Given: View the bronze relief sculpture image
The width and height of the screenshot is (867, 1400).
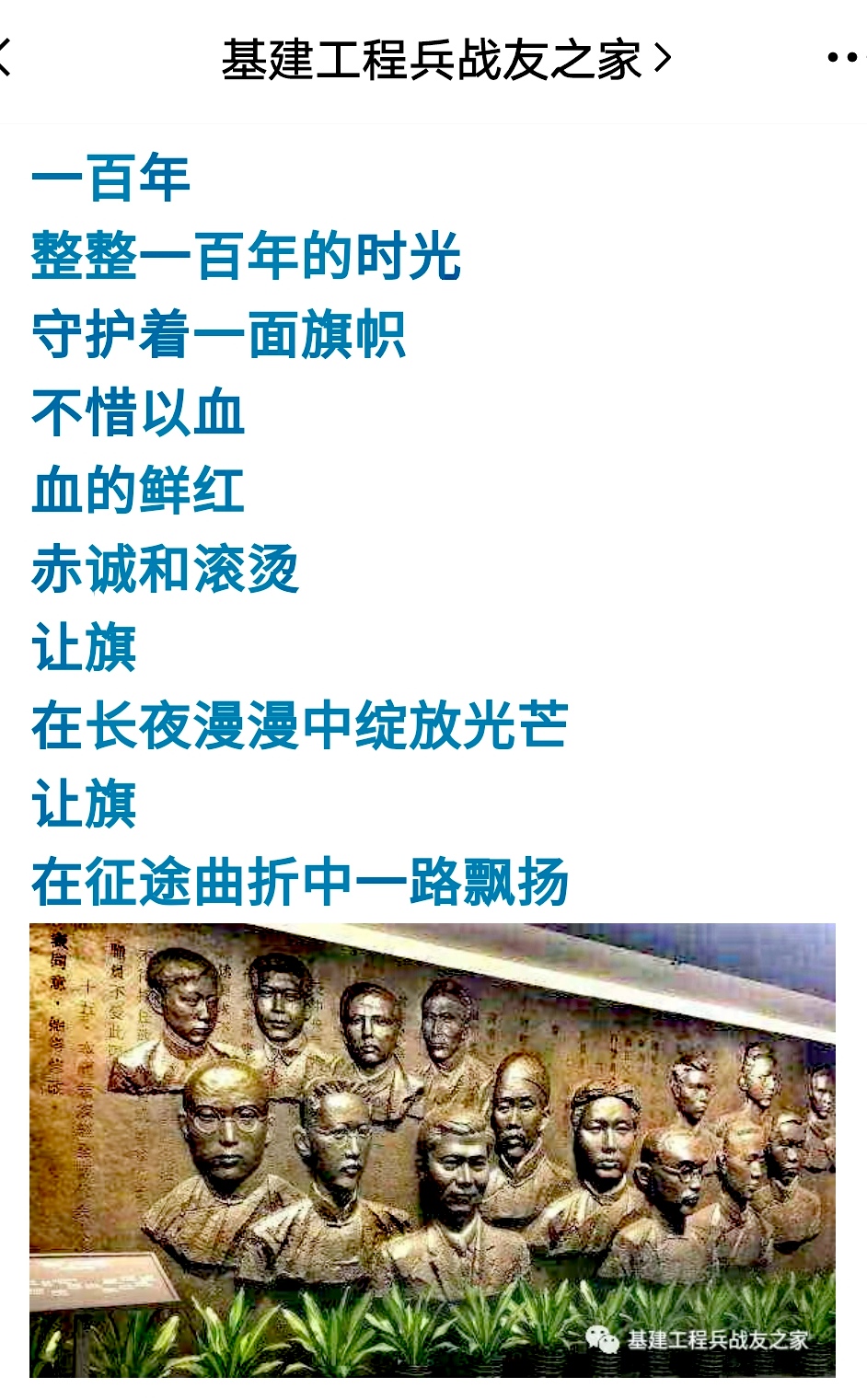Looking at the screenshot, I should pos(433,1150).
